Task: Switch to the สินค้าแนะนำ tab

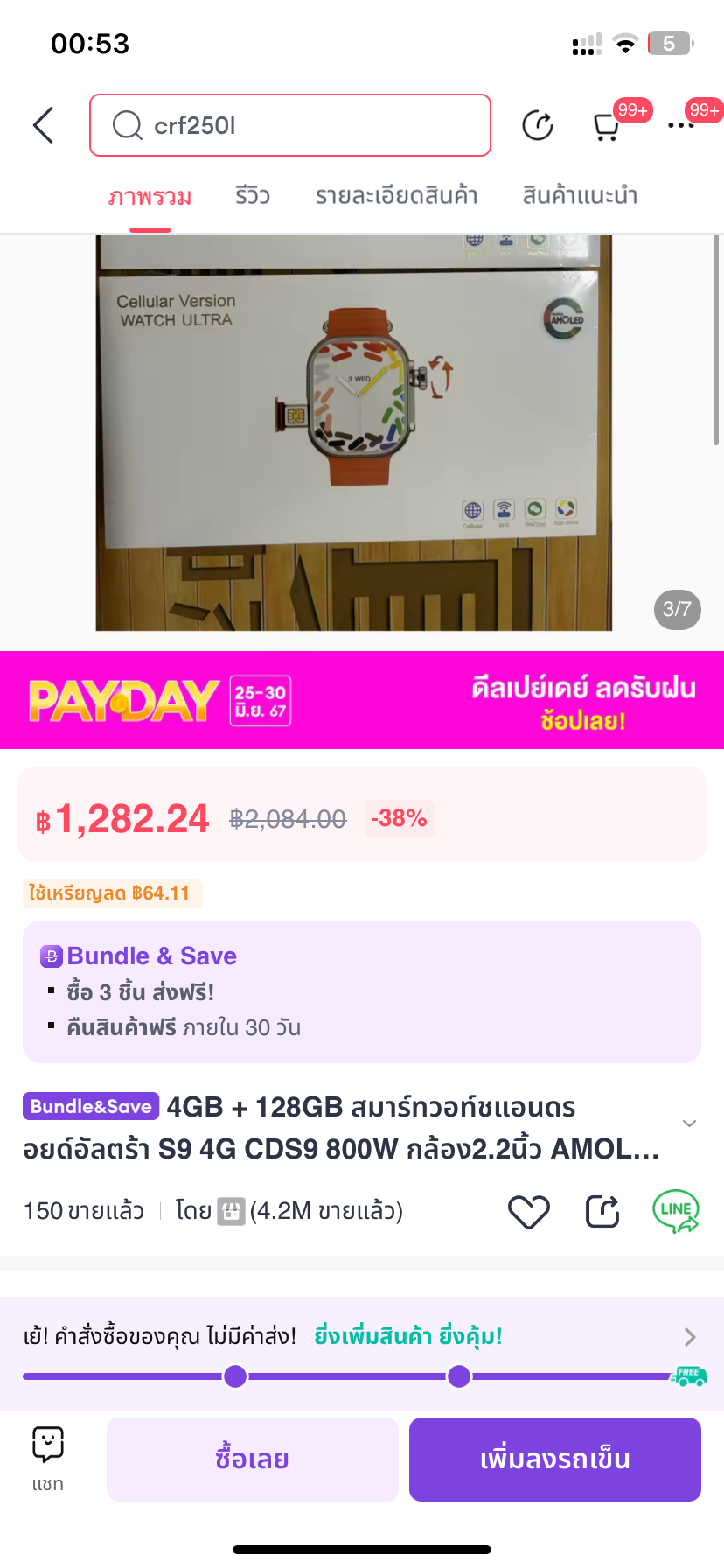Action: [580, 196]
